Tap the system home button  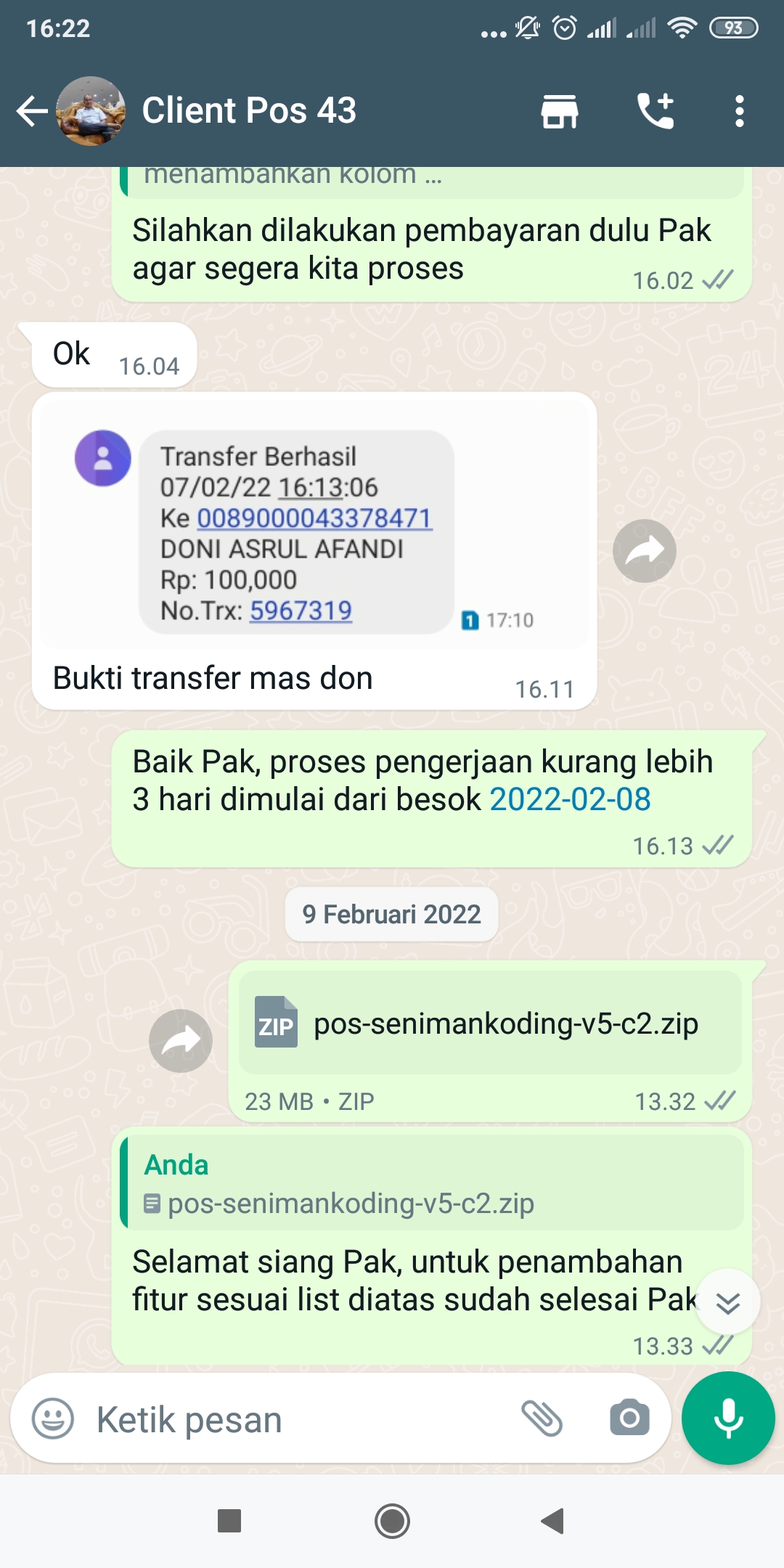click(392, 1520)
